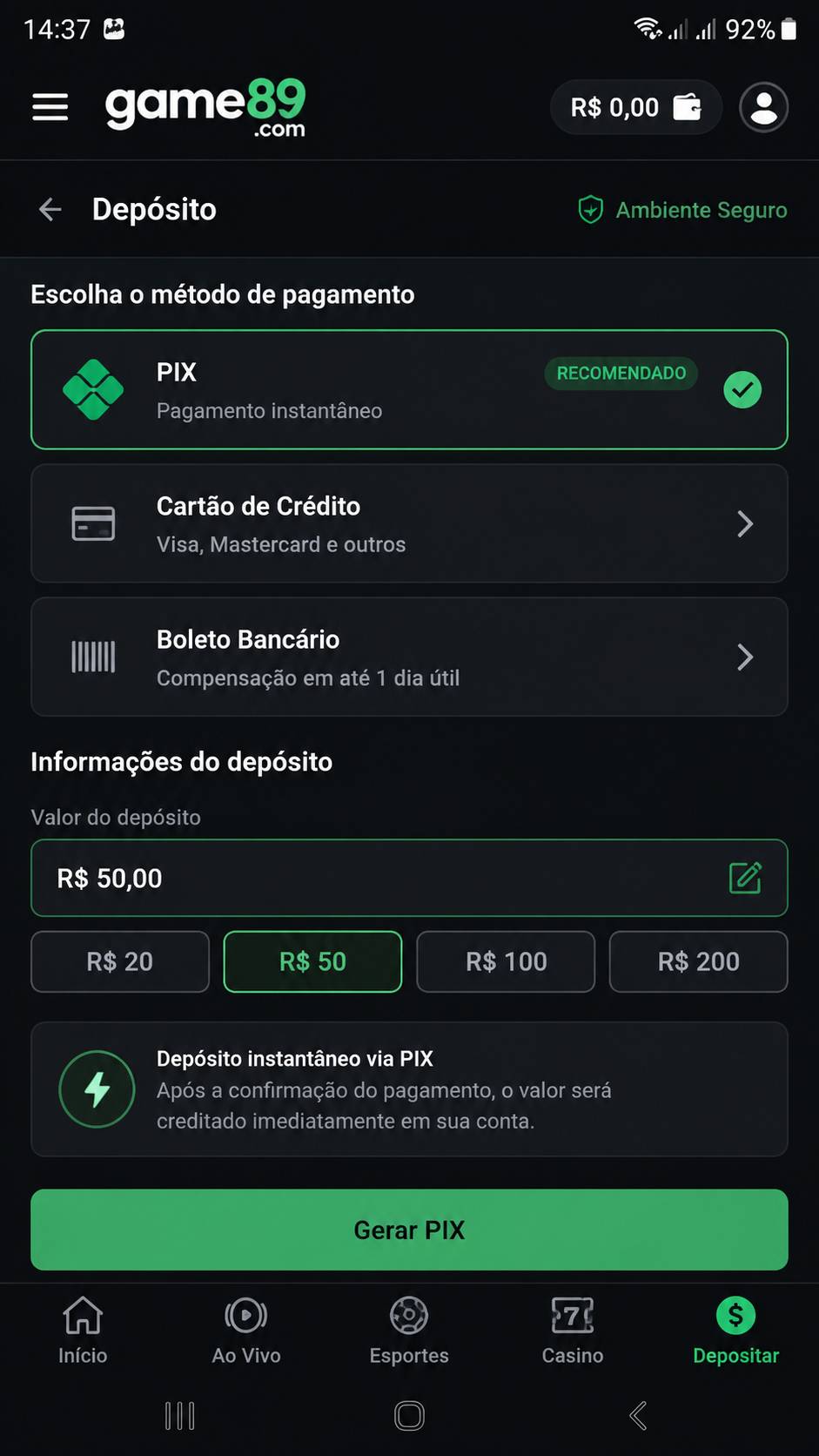
Task: Switch to the Início tab
Action: (x=83, y=1331)
